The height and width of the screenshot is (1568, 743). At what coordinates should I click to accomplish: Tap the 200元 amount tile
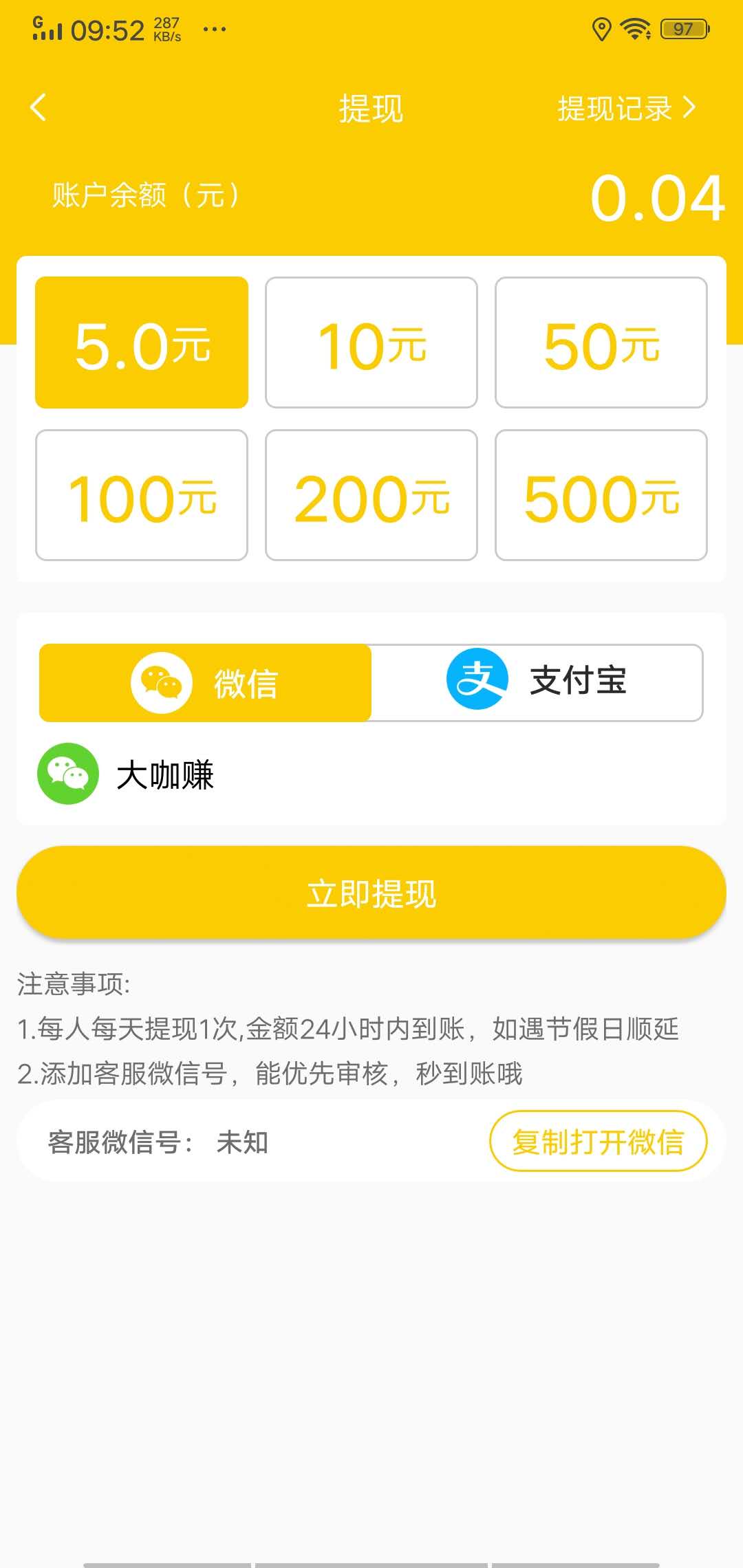pos(371,497)
